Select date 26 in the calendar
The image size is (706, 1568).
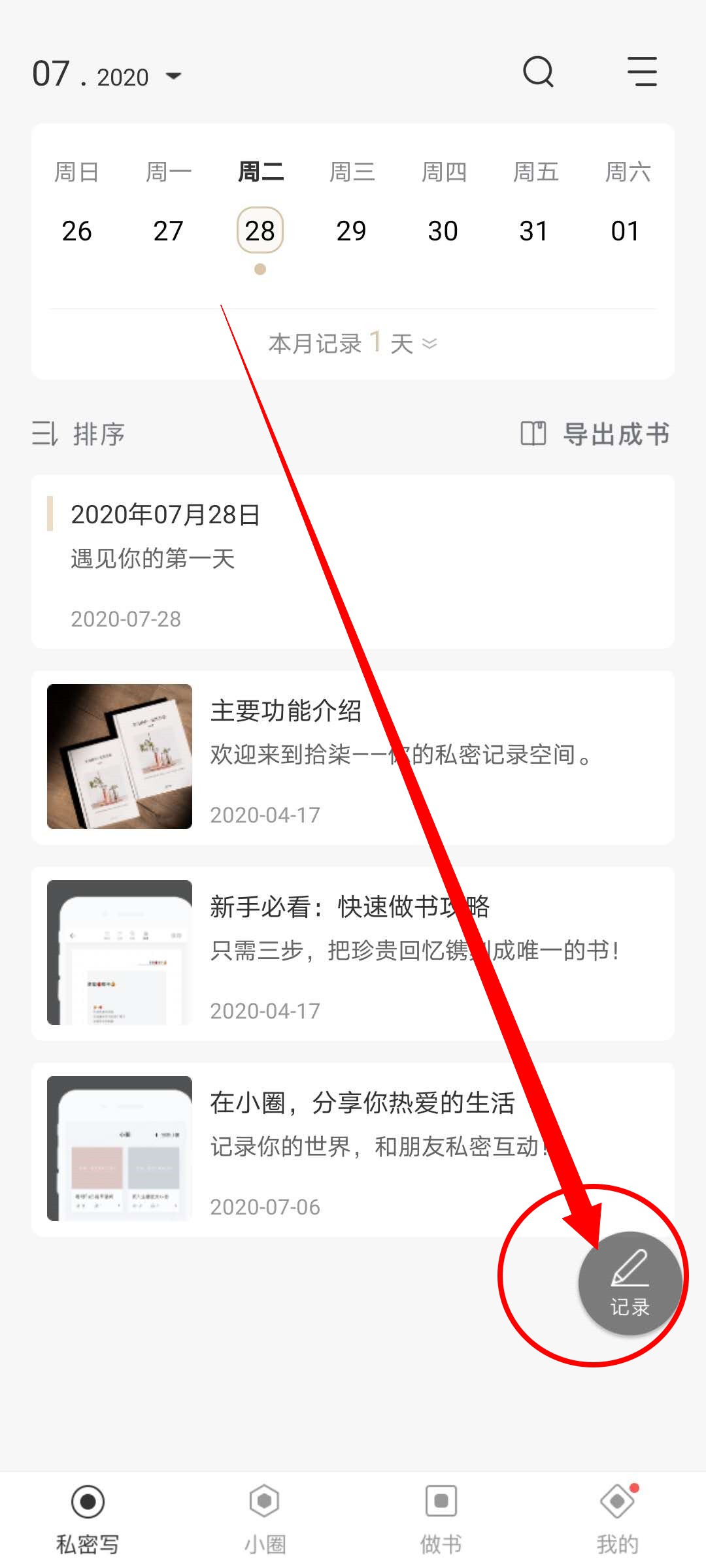[x=76, y=231]
